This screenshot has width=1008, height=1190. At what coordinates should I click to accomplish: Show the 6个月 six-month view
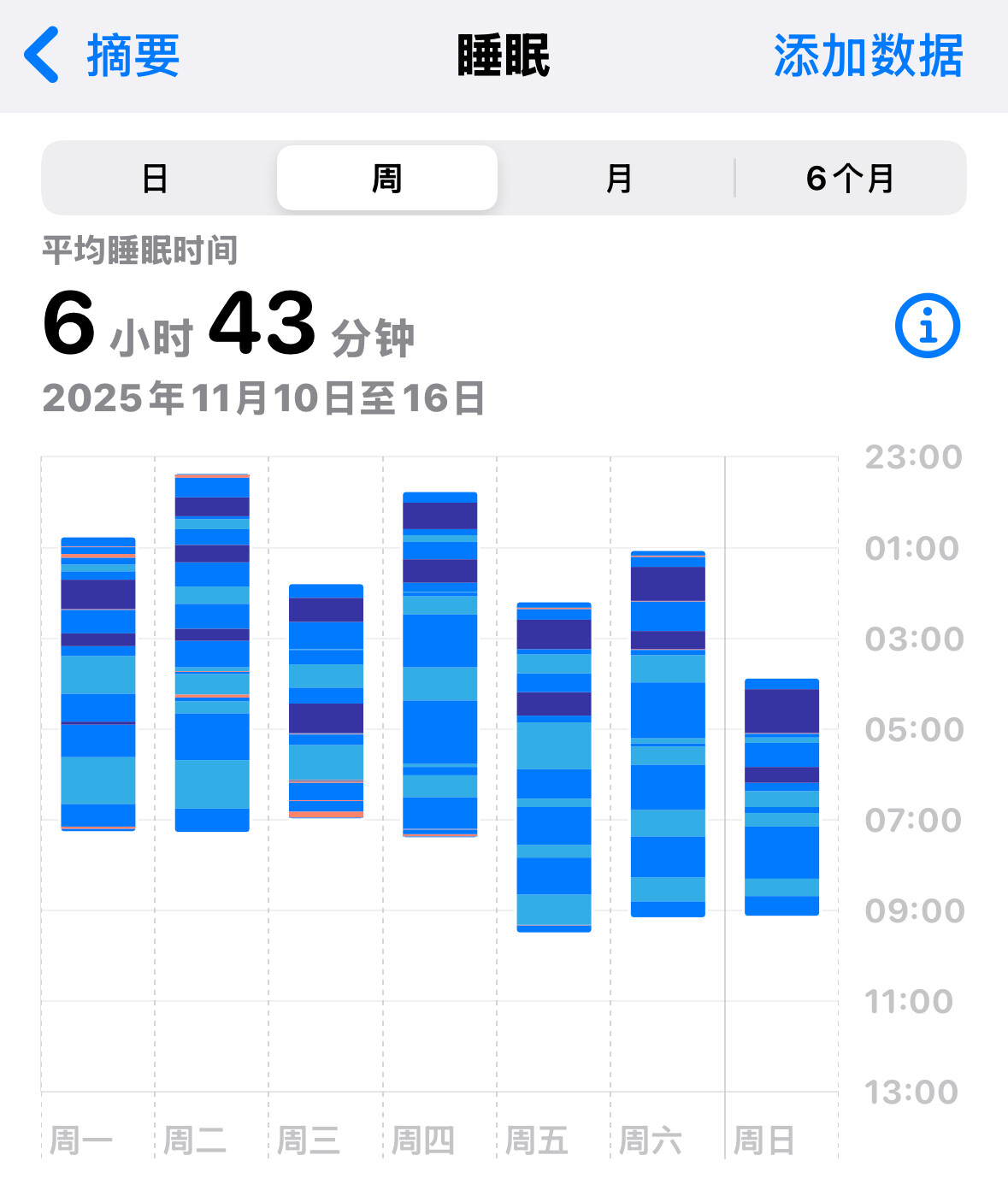tap(850, 179)
